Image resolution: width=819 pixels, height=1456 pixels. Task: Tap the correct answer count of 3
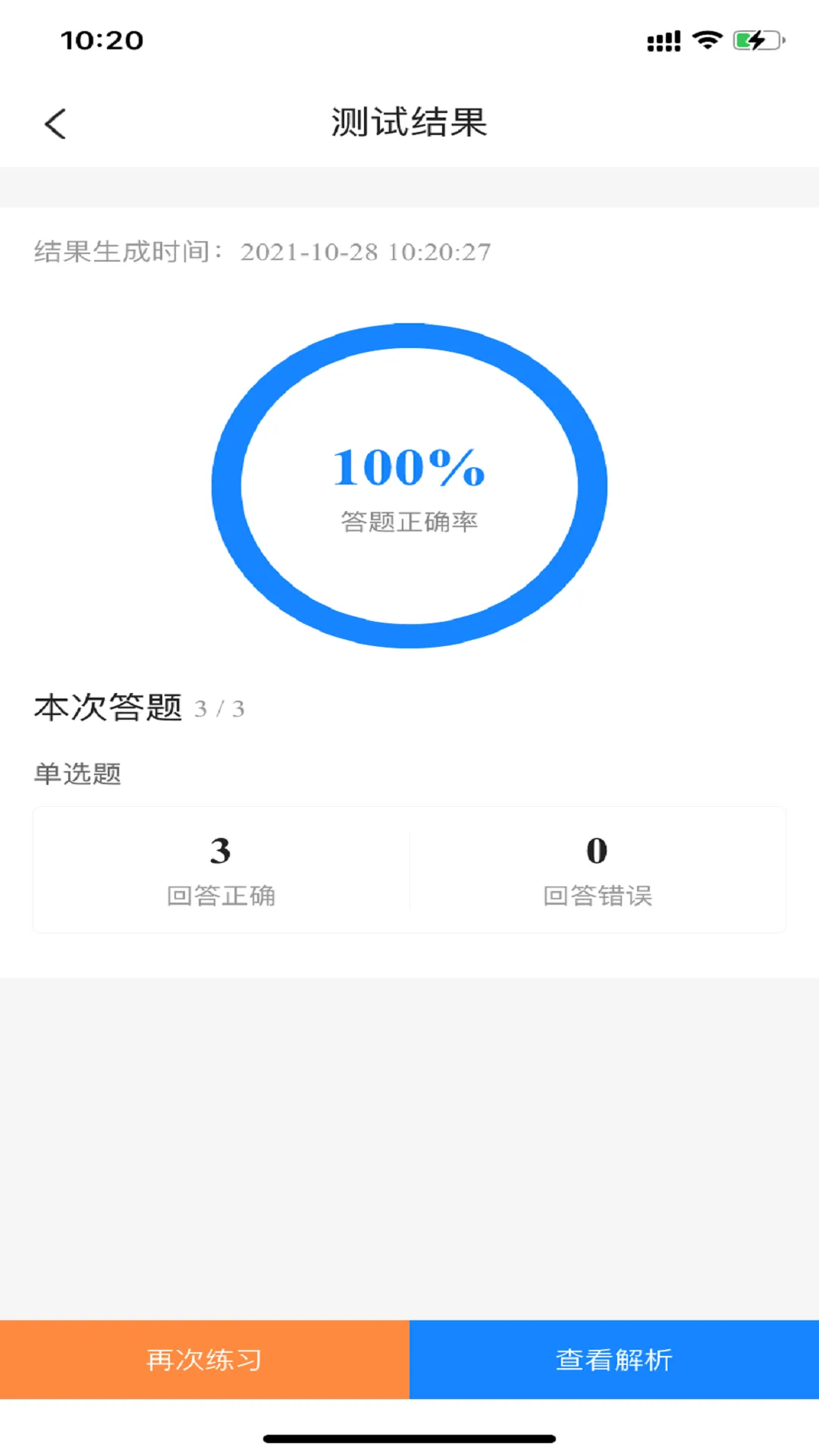[221, 851]
